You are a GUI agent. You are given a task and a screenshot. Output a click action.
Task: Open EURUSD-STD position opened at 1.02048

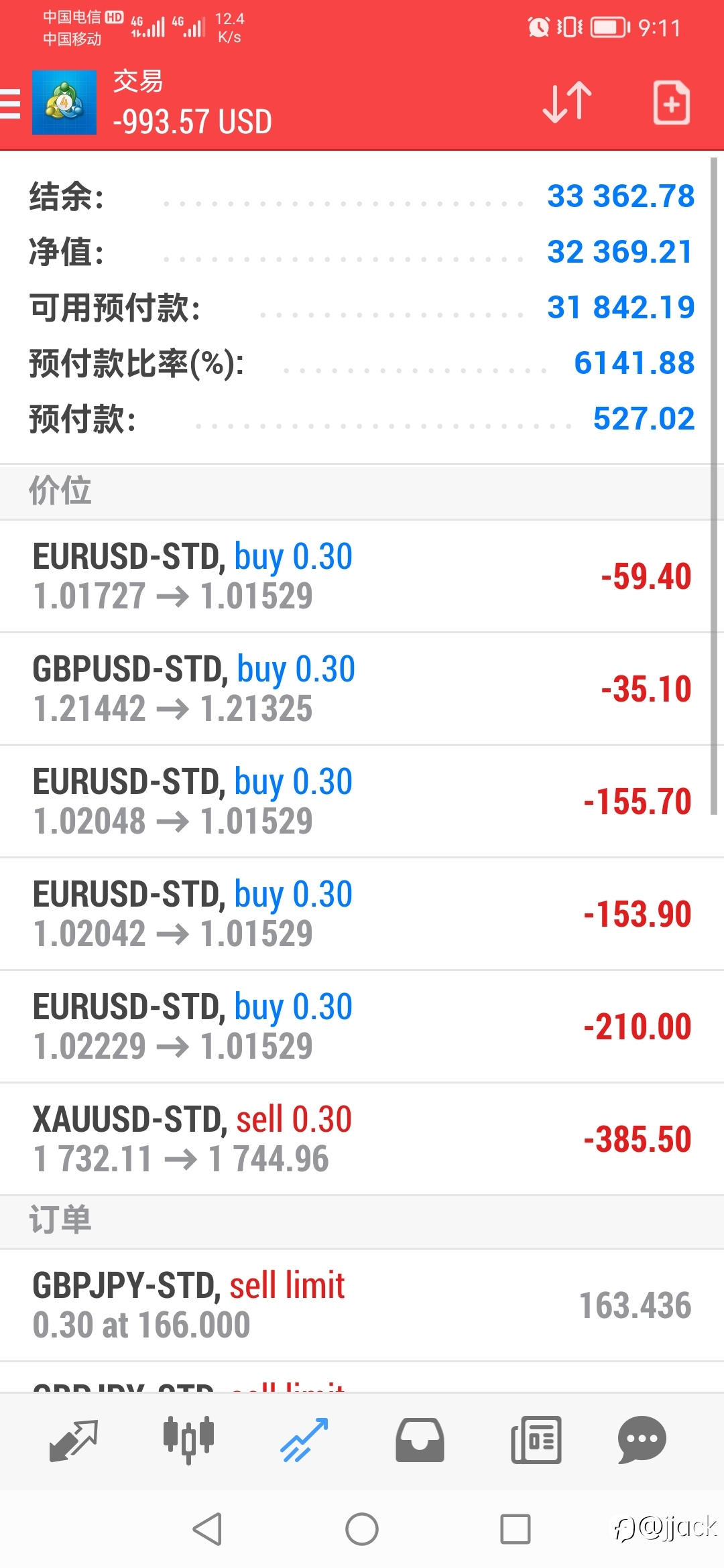[x=362, y=801]
